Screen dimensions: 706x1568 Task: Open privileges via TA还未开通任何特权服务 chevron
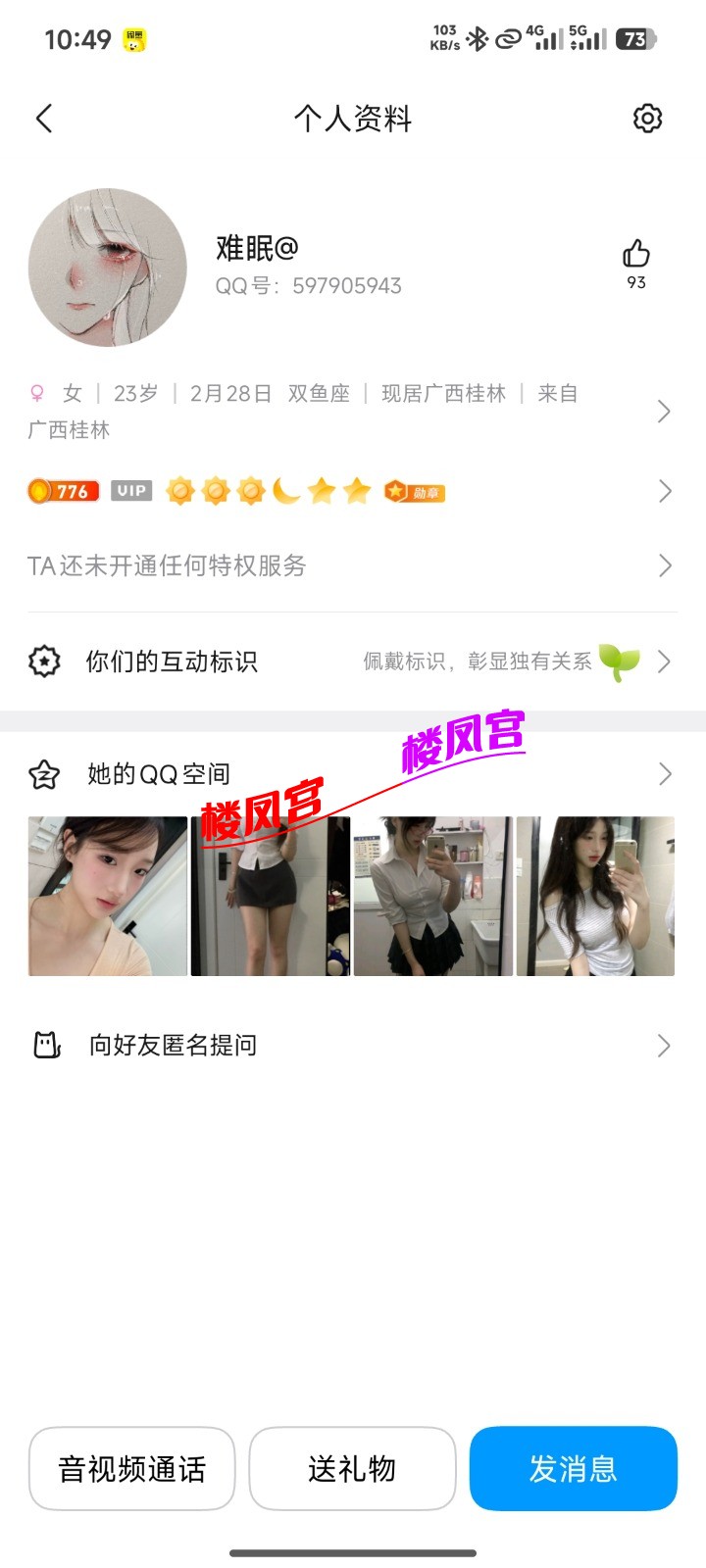[665, 565]
